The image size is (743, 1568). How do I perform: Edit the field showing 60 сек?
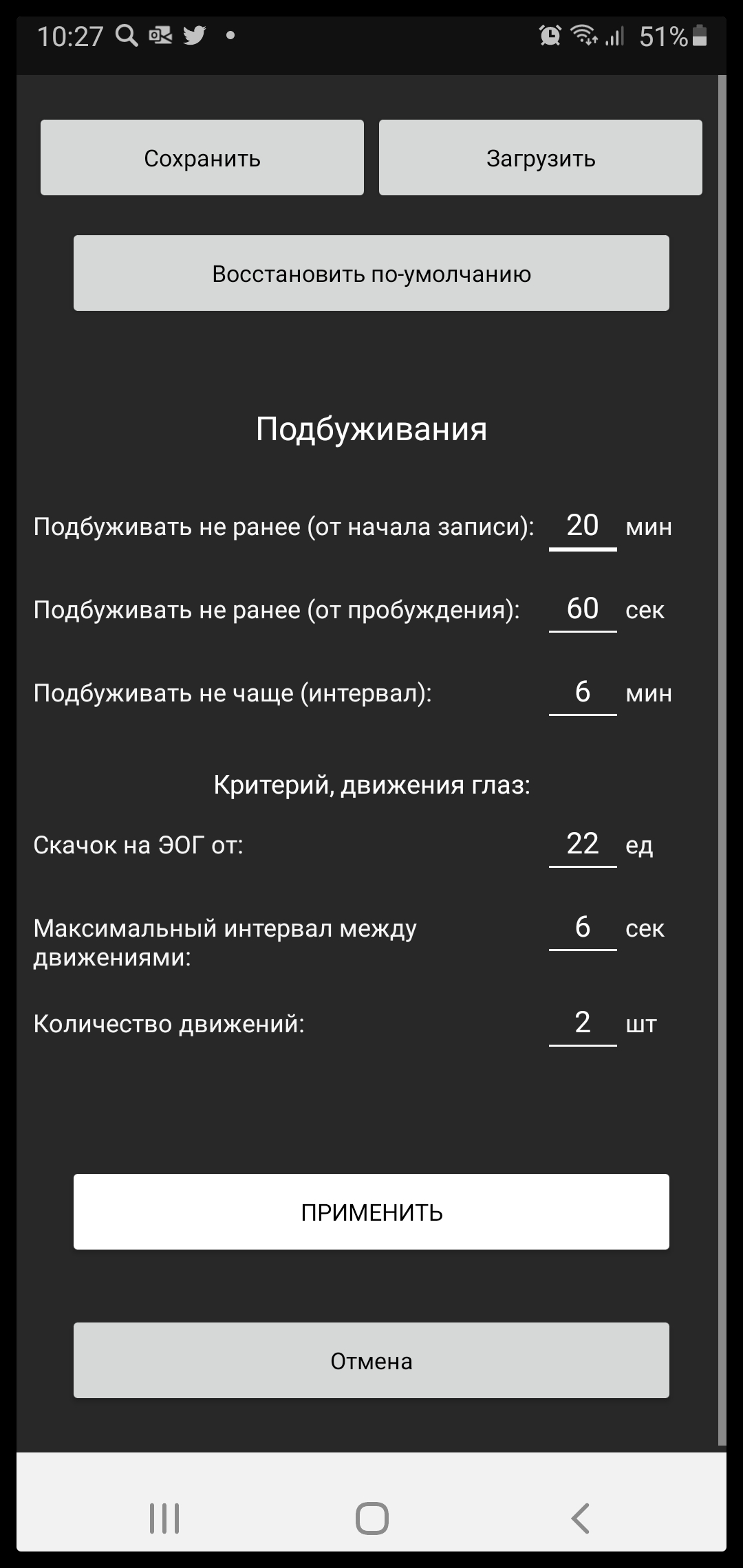582,609
